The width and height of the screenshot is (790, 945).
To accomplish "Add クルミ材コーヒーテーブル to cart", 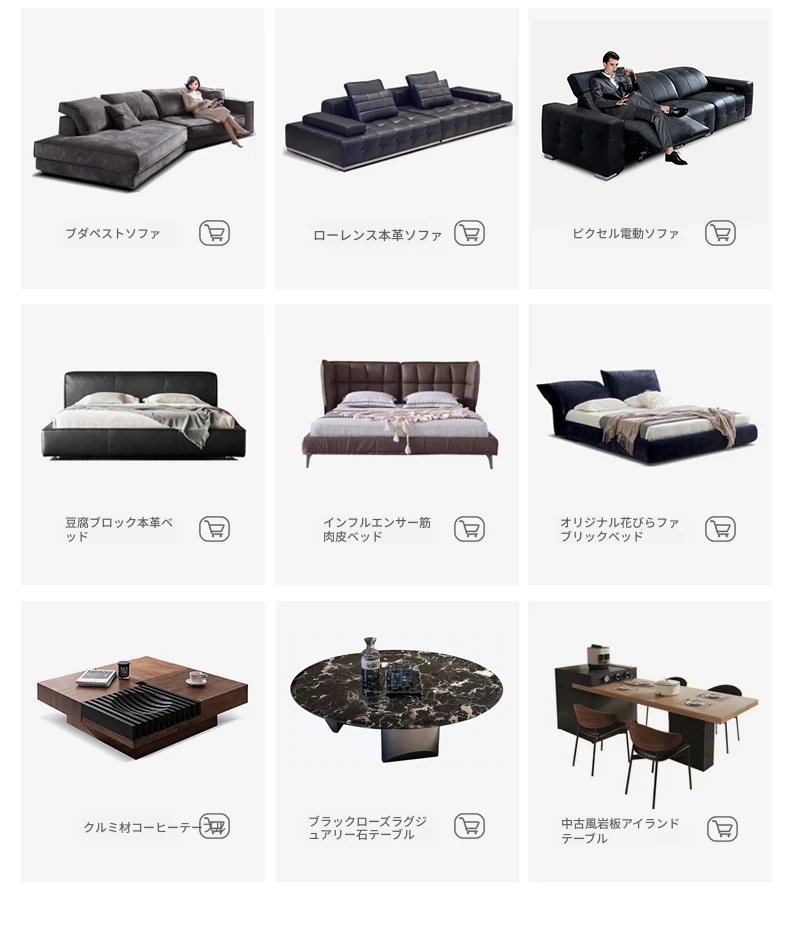I will point(215,826).
